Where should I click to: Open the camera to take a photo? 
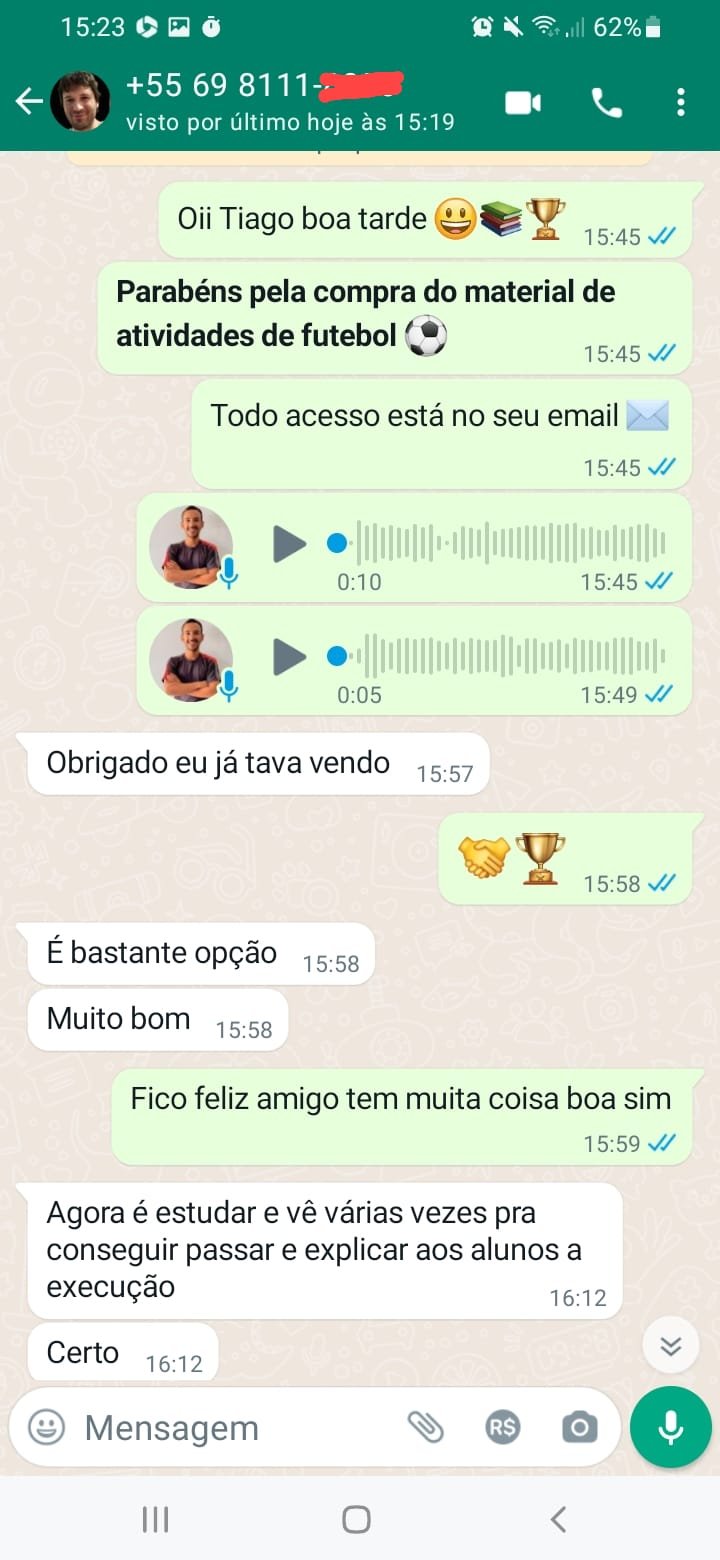point(580,1428)
